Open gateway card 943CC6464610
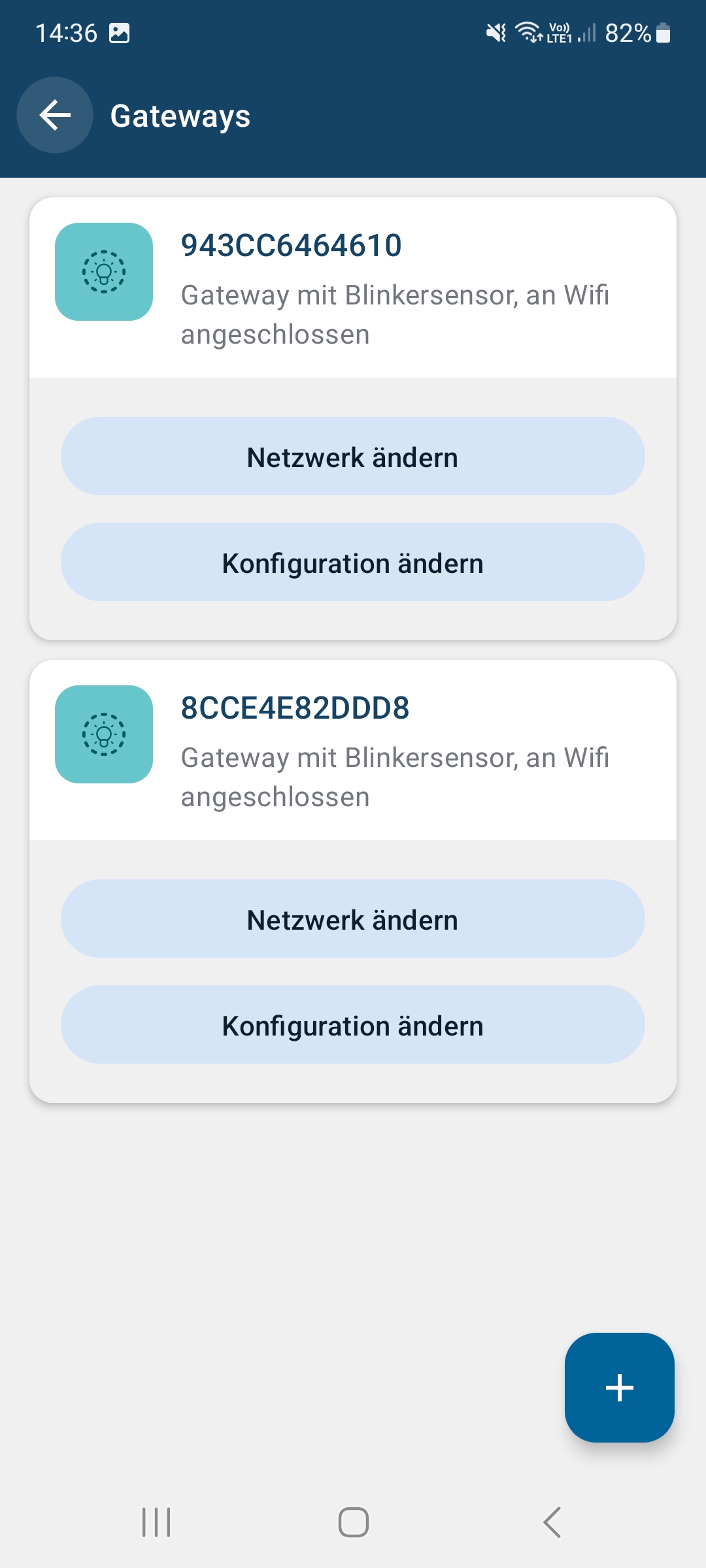706x1568 pixels. point(353,287)
